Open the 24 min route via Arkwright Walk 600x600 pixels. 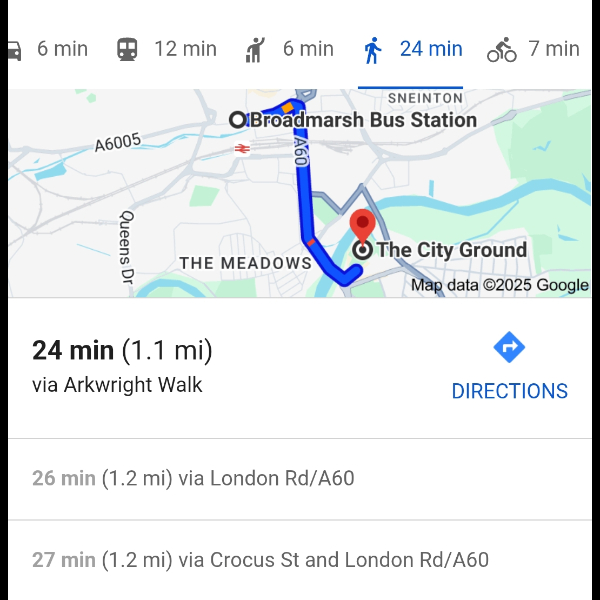coord(200,366)
